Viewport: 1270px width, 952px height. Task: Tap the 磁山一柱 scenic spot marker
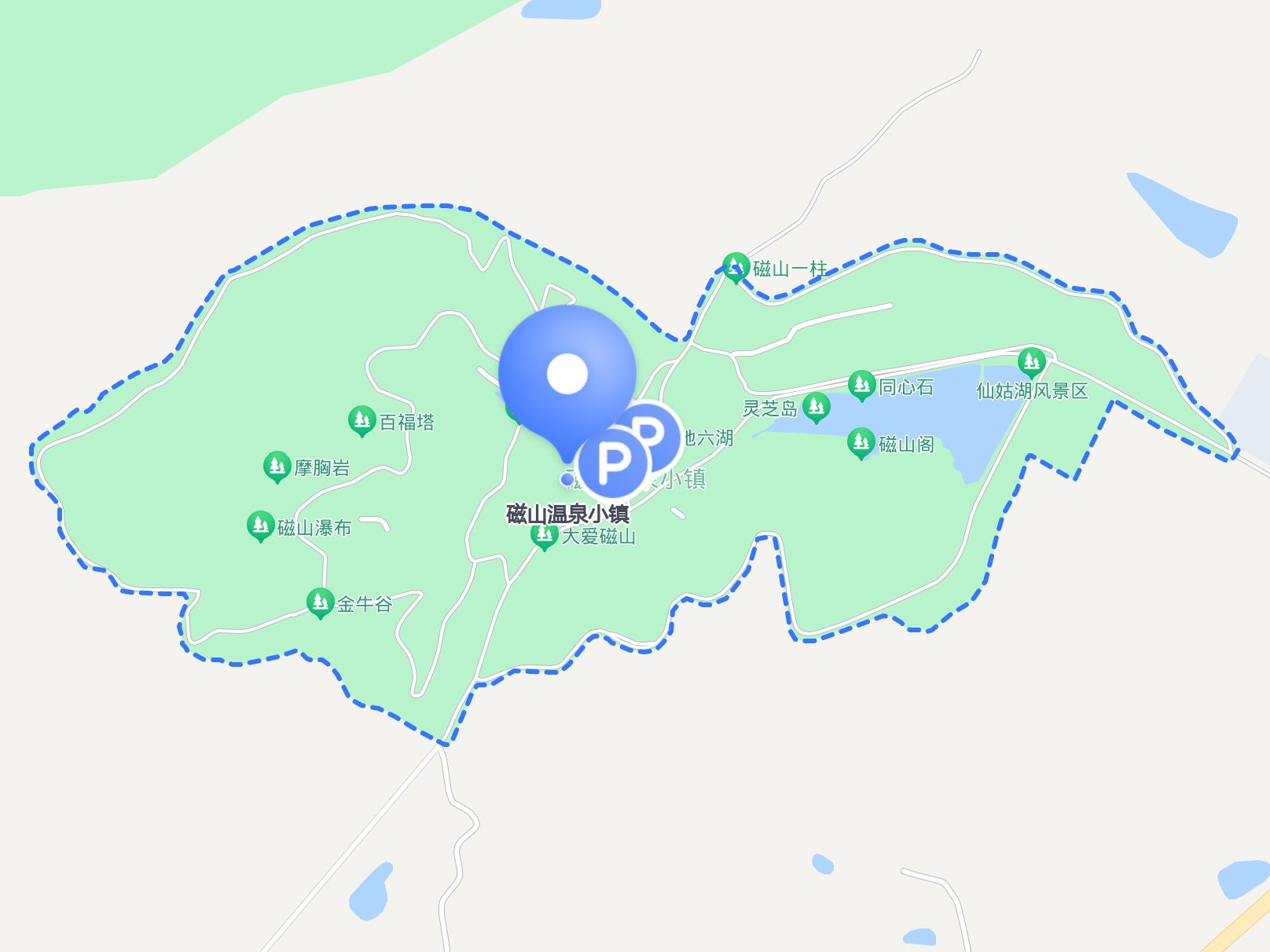coord(736,267)
